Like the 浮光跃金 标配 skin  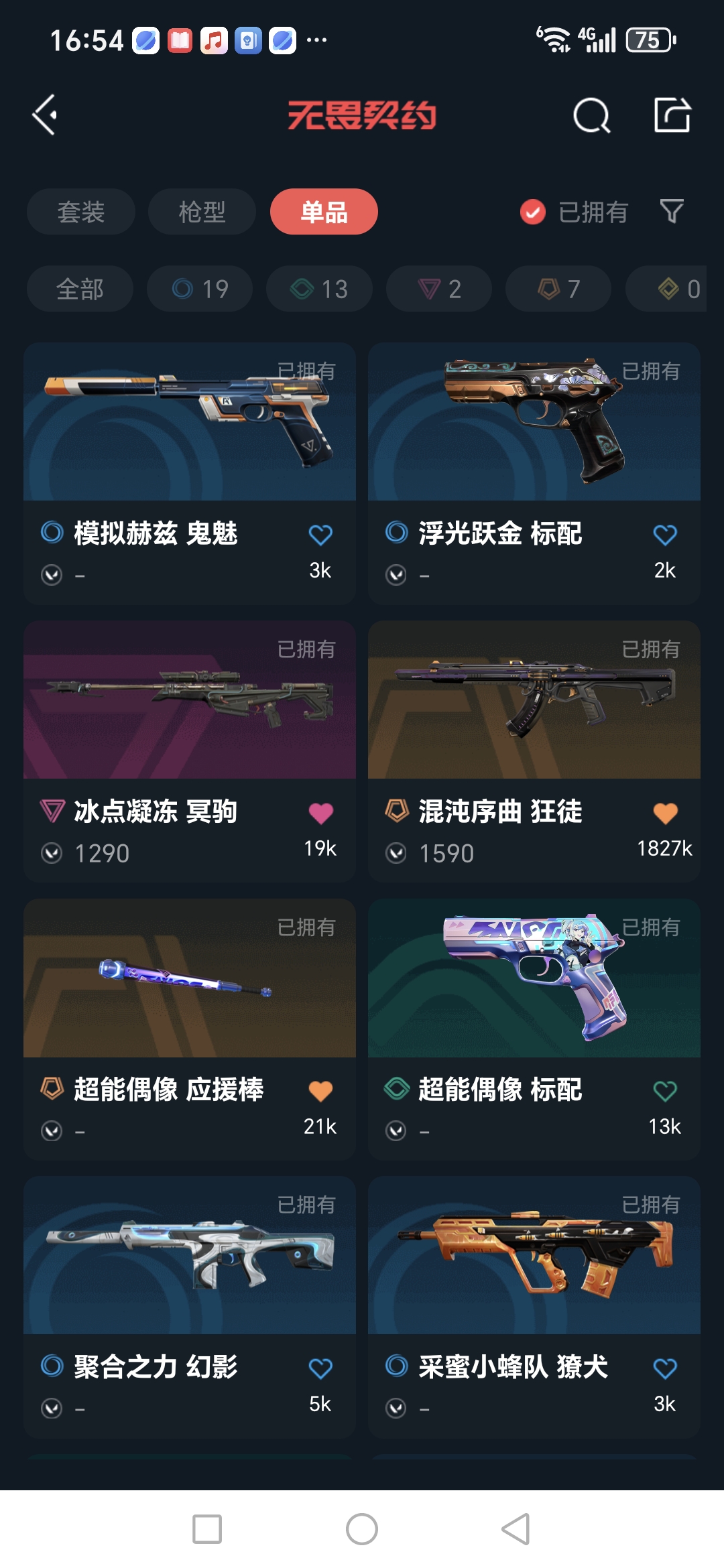click(x=664, y=535)
